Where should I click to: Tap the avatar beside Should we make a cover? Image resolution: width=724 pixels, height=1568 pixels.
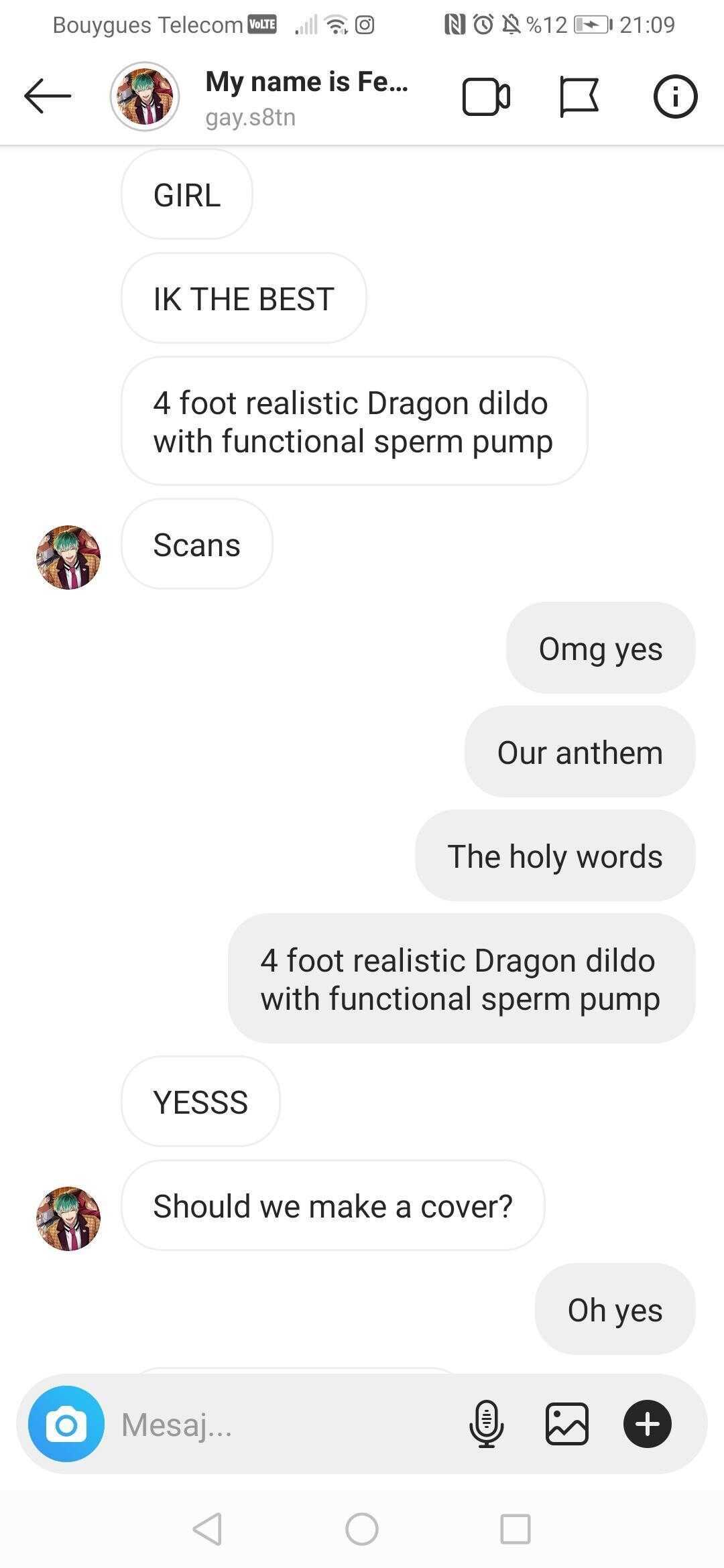pyautogui.click(x=68, y=1218)
